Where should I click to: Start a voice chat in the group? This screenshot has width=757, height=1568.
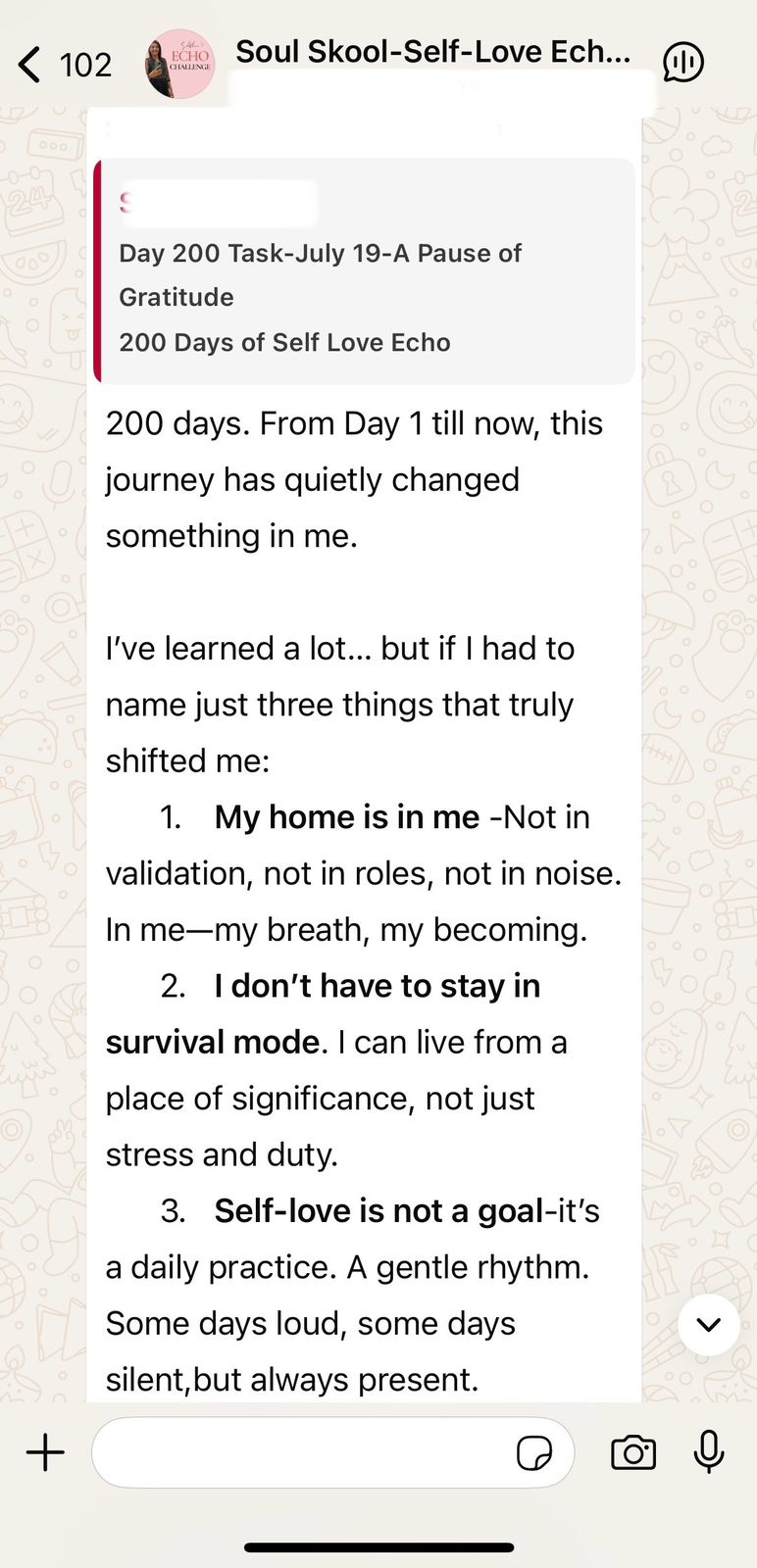coord(683,63)
